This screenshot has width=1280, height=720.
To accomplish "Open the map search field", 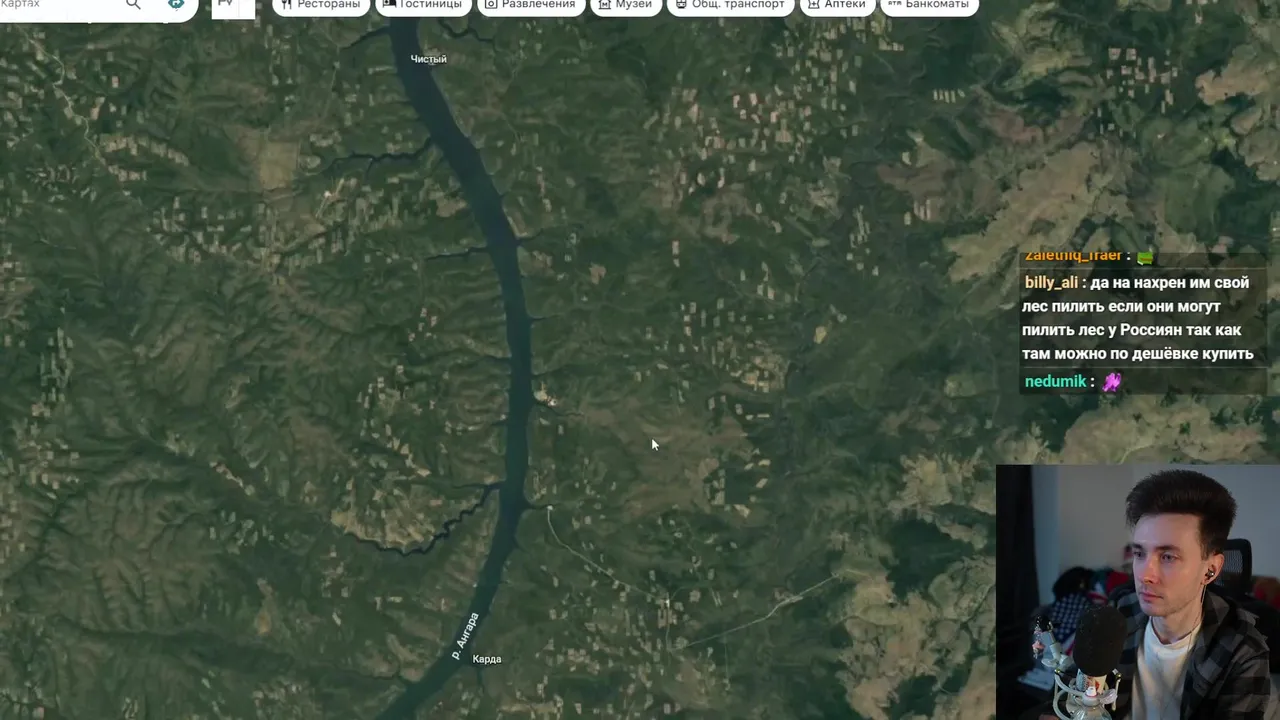I will click(x=60, y=5).
